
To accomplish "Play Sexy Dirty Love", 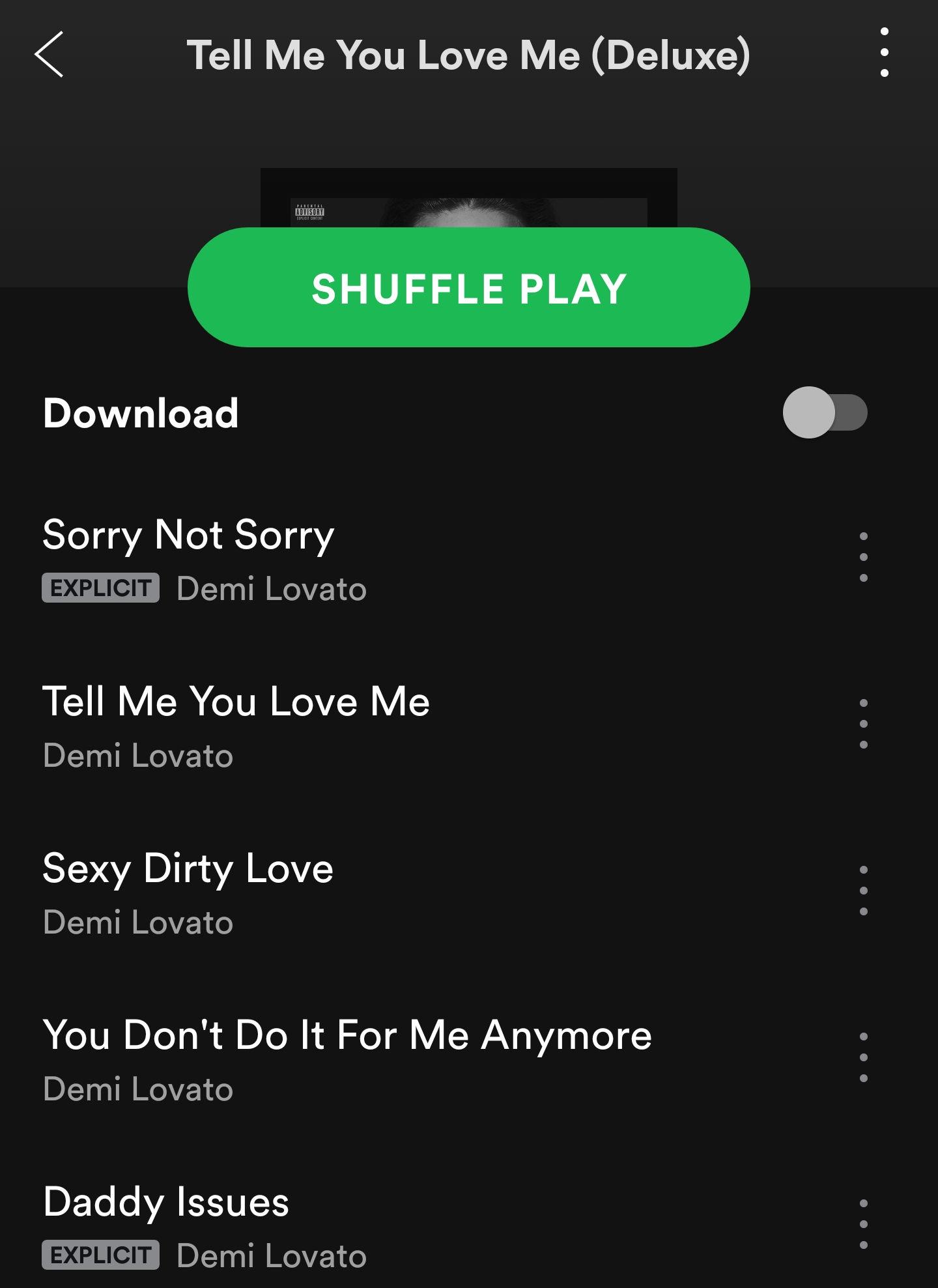I will pyautogui.click(x=188, y=870).
